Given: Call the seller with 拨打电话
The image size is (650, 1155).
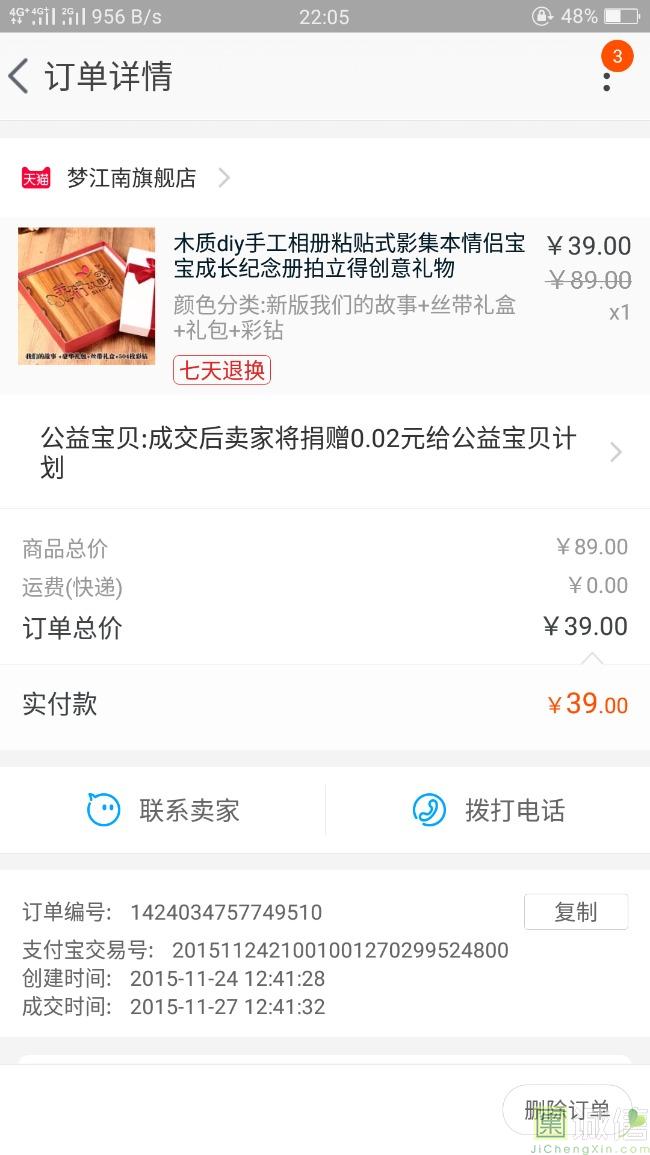Looking at the screenshot, I should click(x=488, y=810).
